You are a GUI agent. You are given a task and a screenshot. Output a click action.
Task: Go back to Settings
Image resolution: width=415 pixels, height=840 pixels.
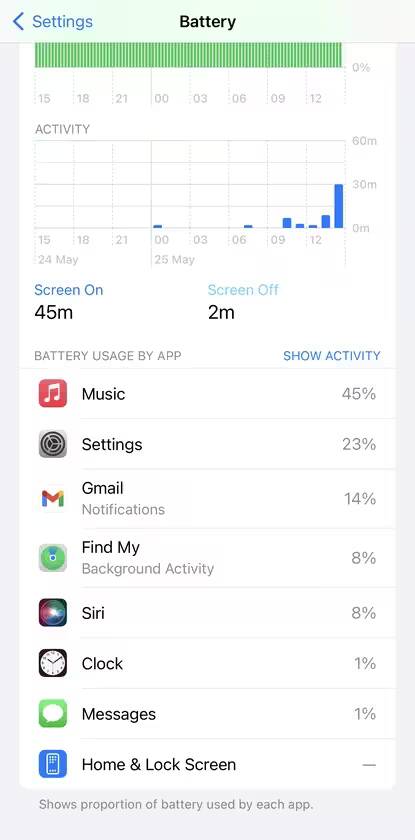52,22
